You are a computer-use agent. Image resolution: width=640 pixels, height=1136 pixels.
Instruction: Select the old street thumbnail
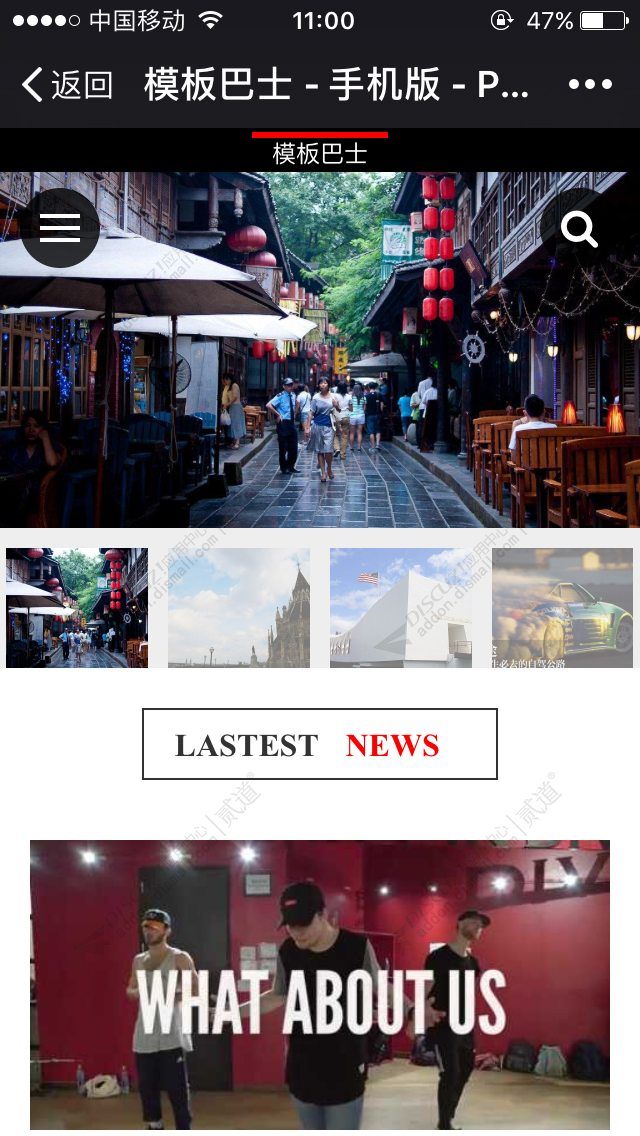coord(77,608)
